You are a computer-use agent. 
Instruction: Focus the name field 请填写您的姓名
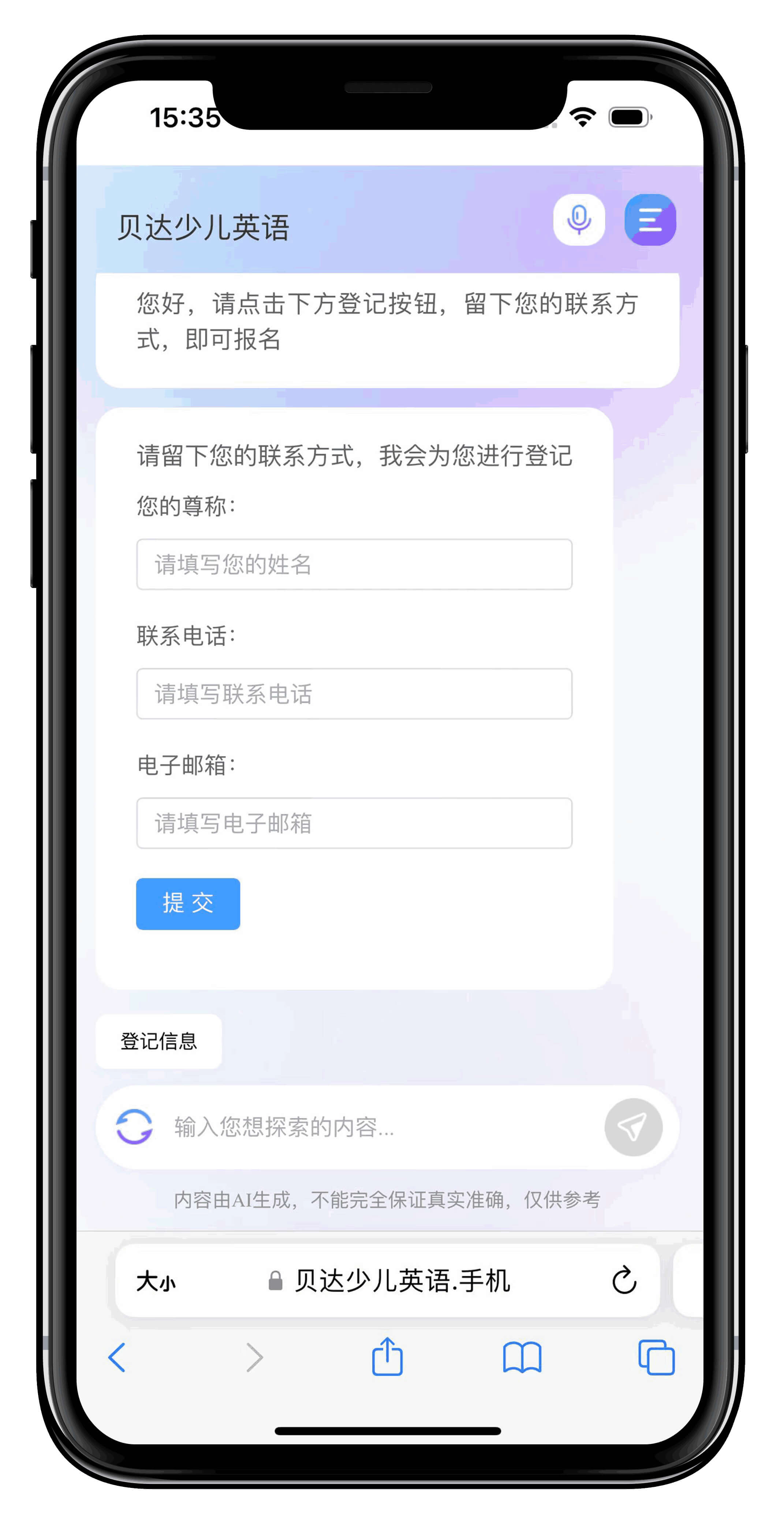coord(354,564)
